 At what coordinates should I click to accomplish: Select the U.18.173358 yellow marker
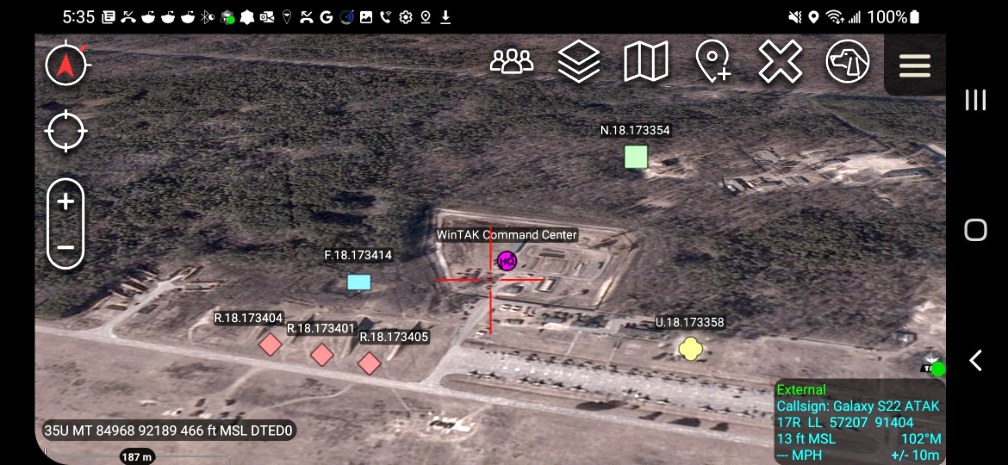pyautogui.click(x=690, y=348)
